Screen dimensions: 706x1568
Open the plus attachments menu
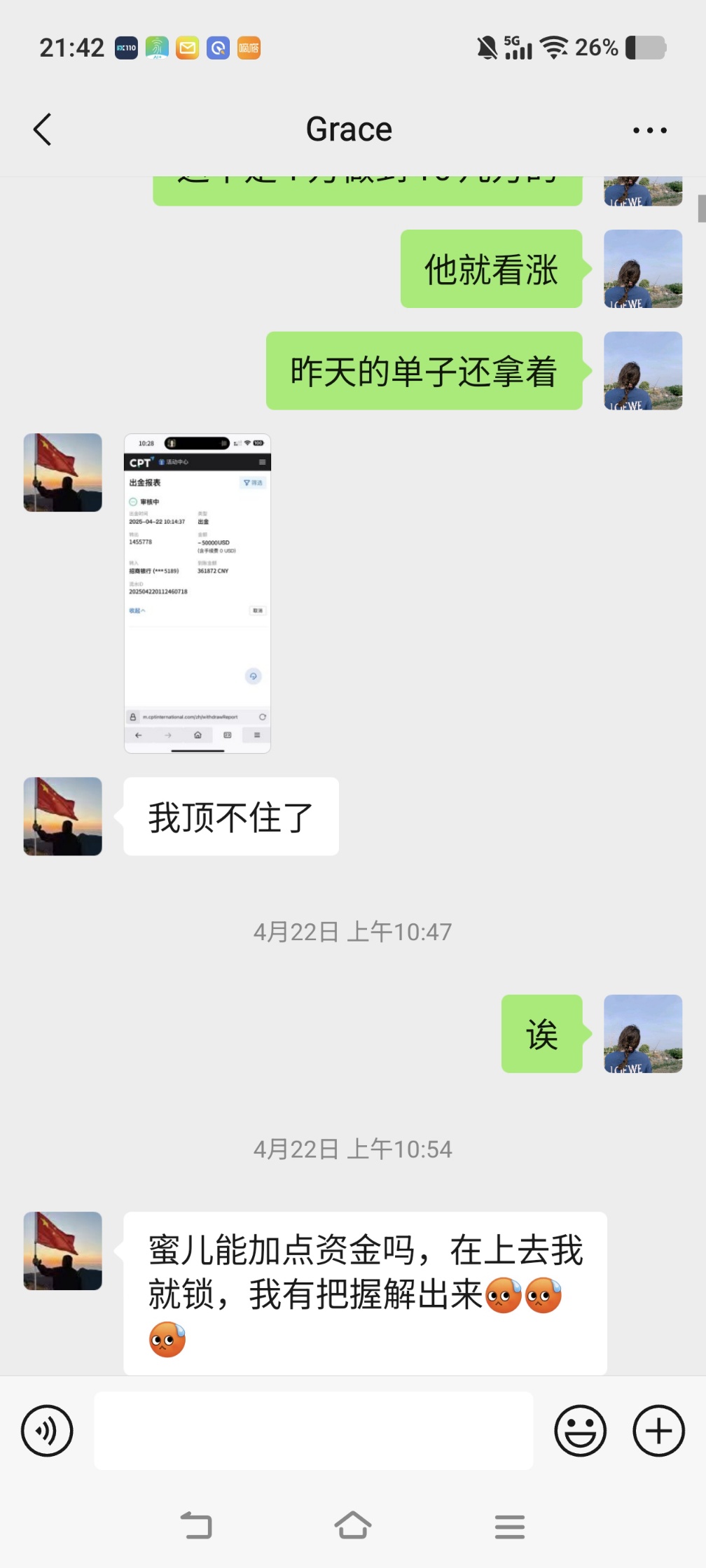(x=658, y=1430)
